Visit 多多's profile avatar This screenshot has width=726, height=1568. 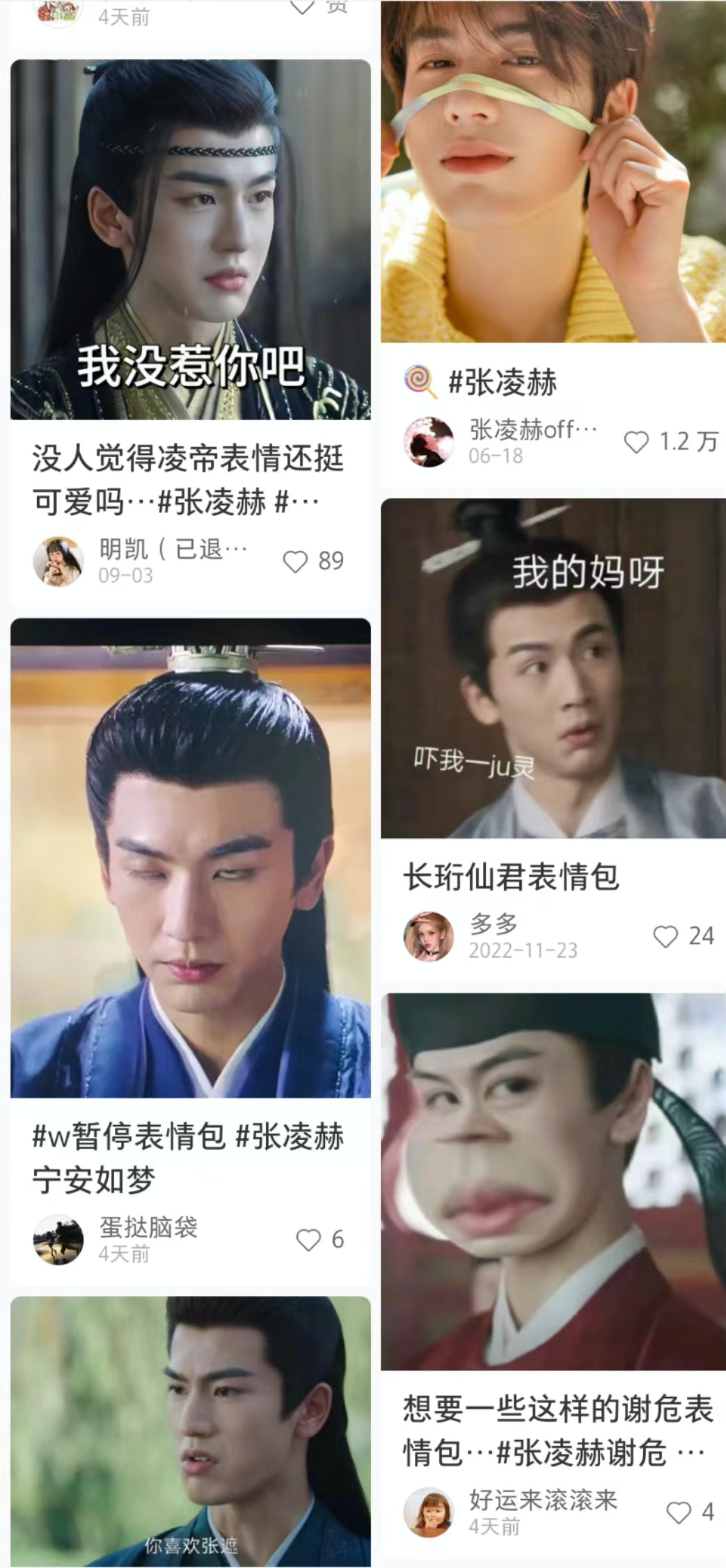429,936
